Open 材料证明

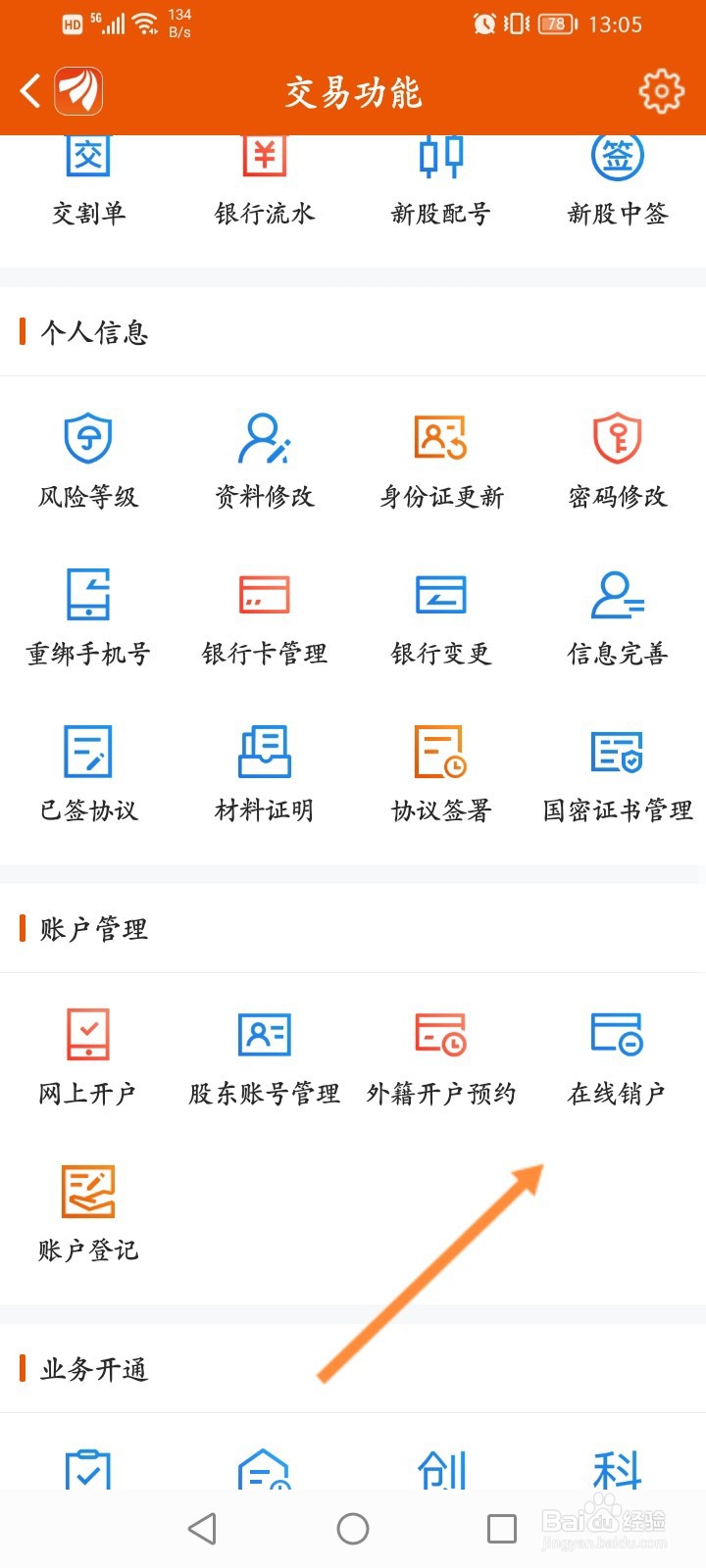(x=265, y=775)
